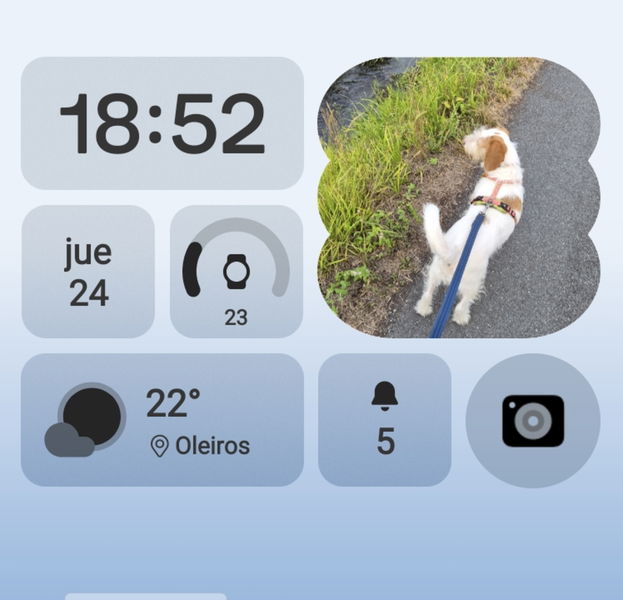Launch the camera shortcut

[533, 420]
